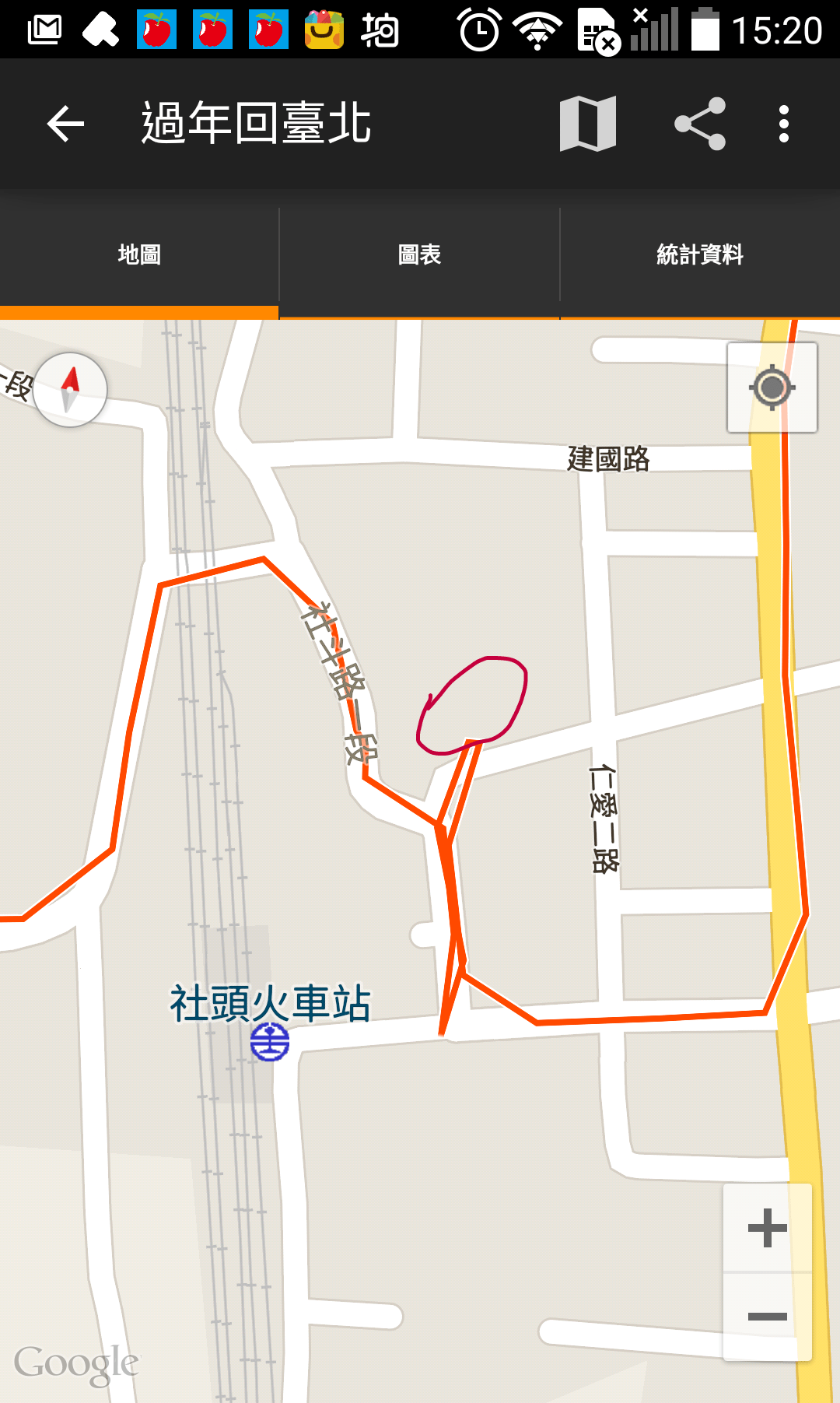Open the 統計資料 tab

[x=699, y=253]
